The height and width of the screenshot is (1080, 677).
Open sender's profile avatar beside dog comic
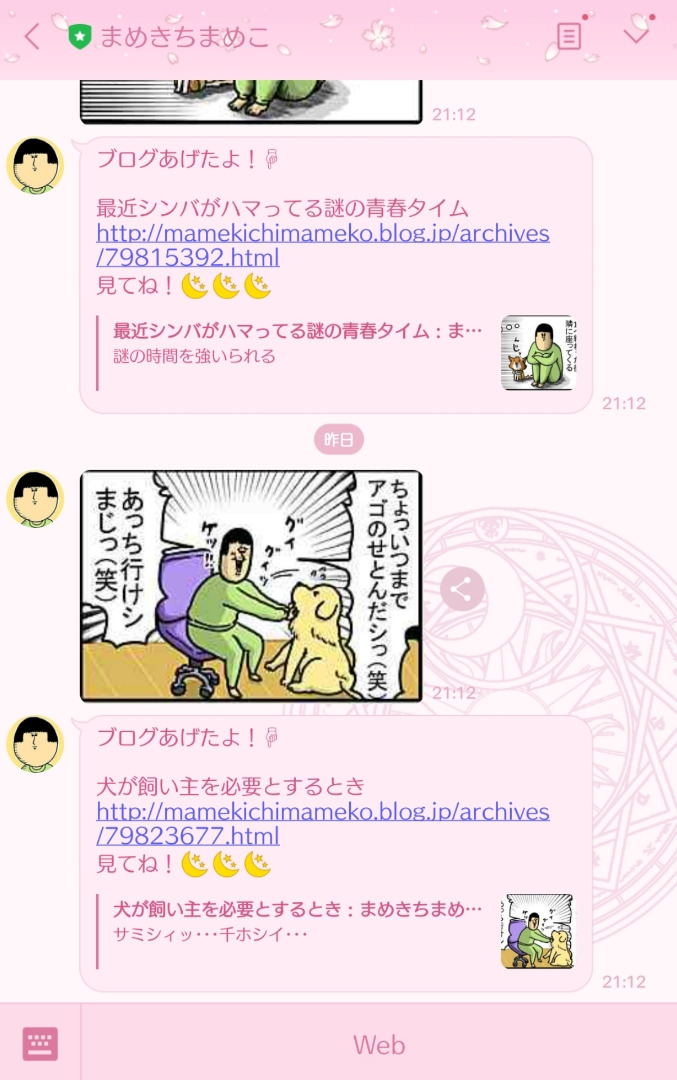(x=35, y=498)
